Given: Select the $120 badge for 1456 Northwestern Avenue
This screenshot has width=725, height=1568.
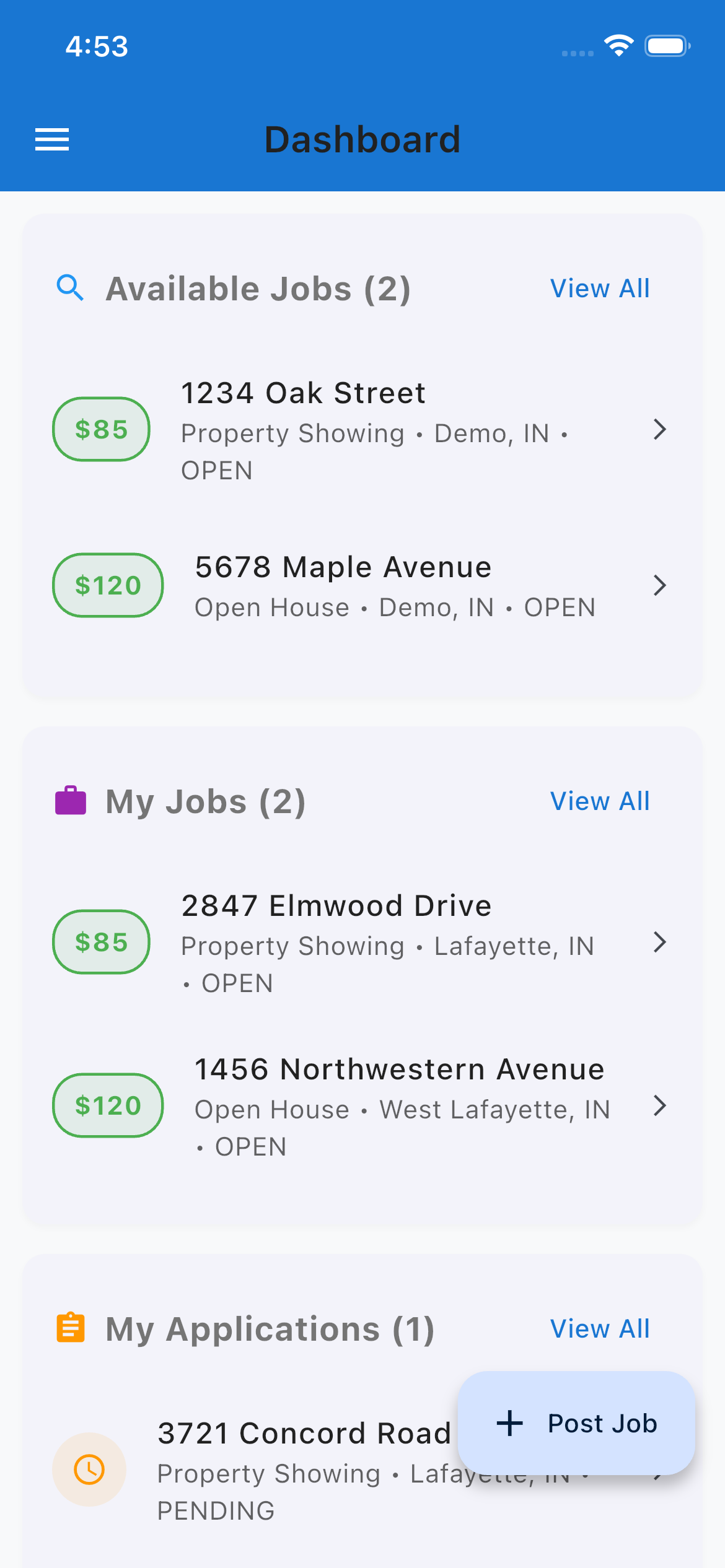Looking at the screenshot, I should (107, 1106).
